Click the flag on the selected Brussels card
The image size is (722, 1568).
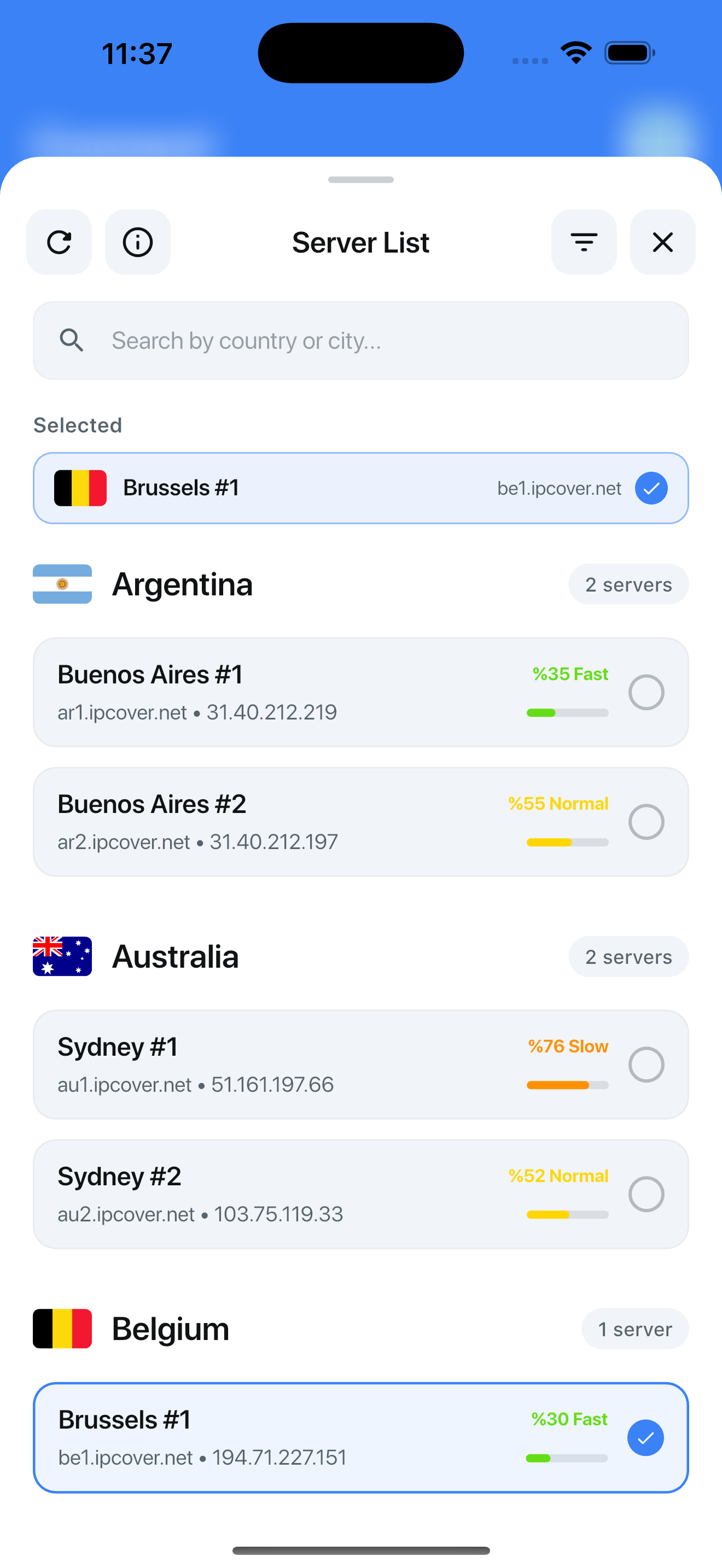80,488
